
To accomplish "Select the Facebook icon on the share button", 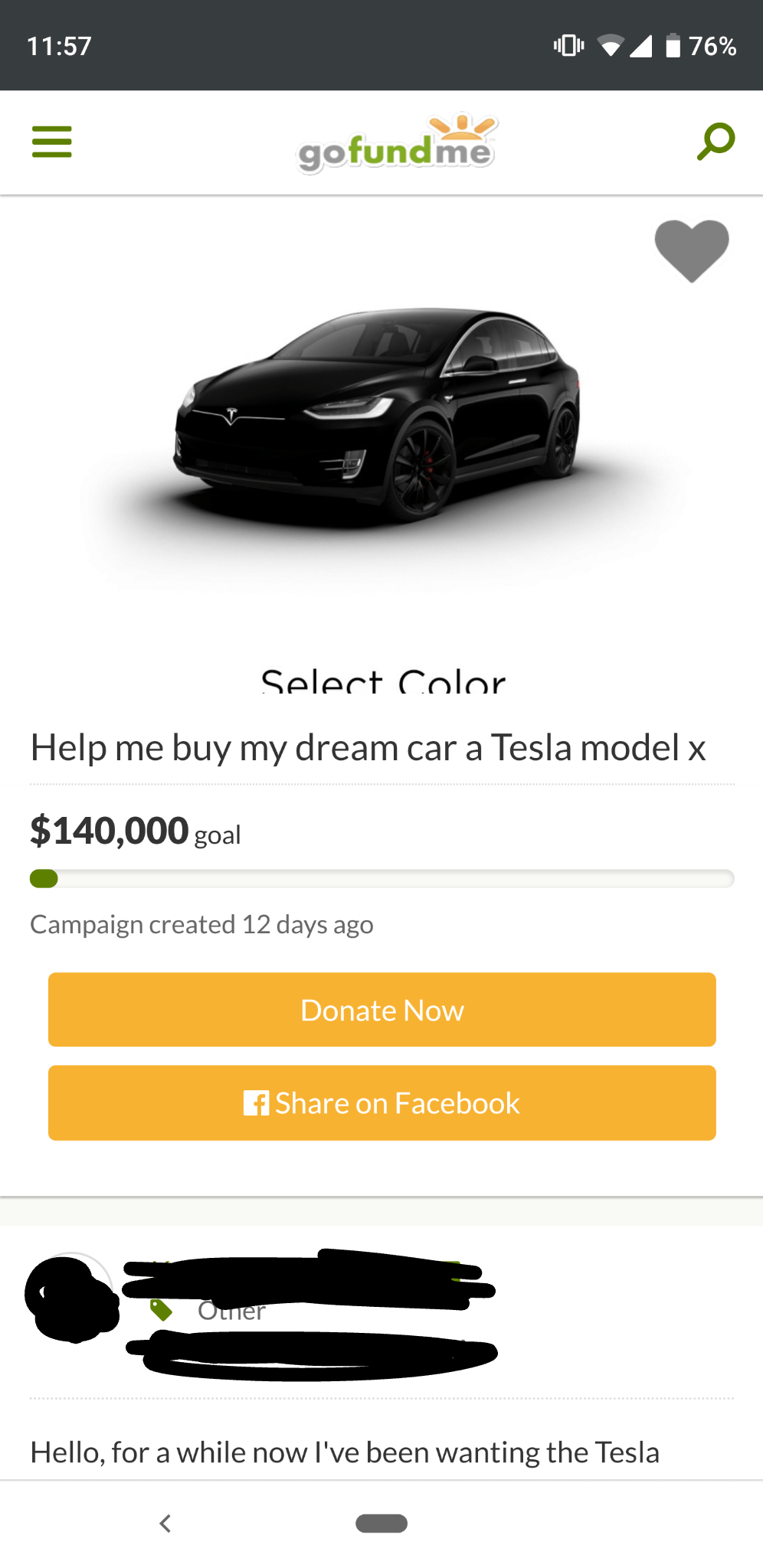I will pos(256,1102).
